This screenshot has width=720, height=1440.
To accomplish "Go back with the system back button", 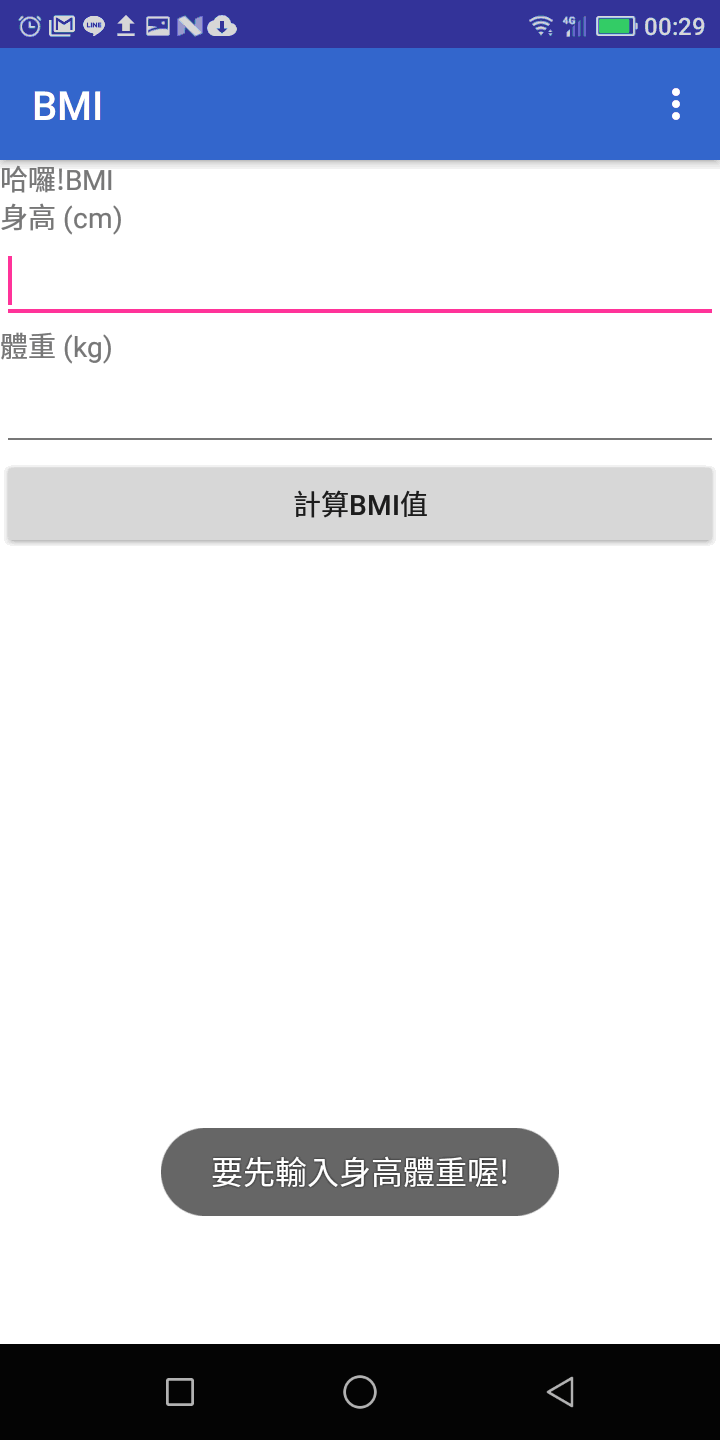I will point(560,1391).
